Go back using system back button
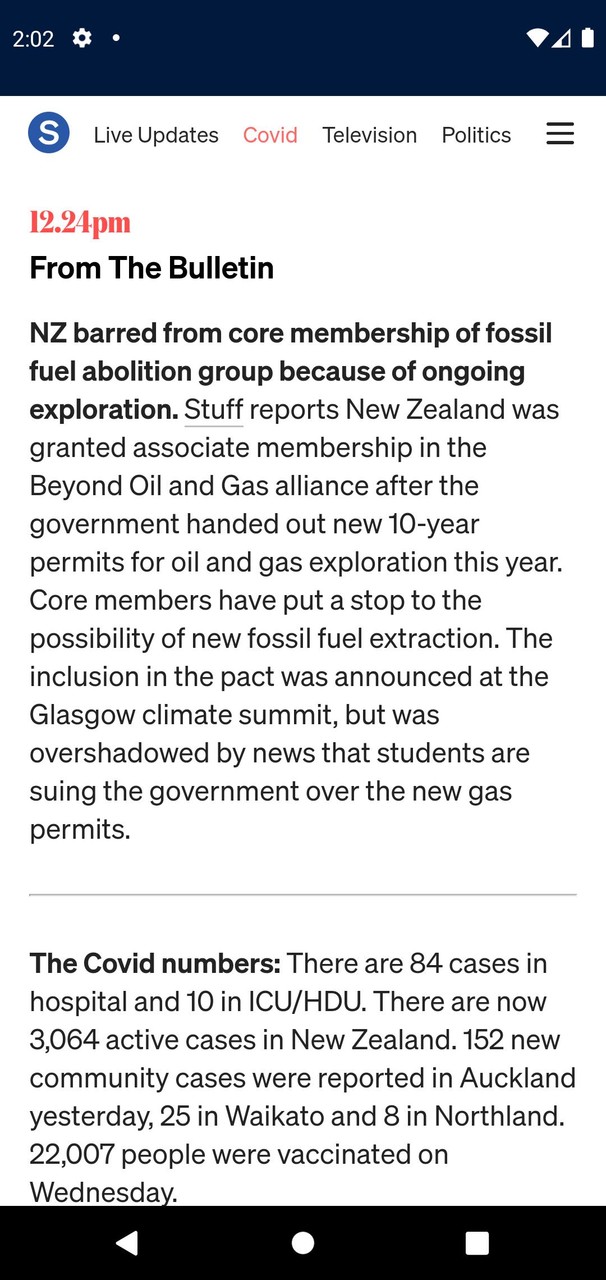 [127, 1243]
